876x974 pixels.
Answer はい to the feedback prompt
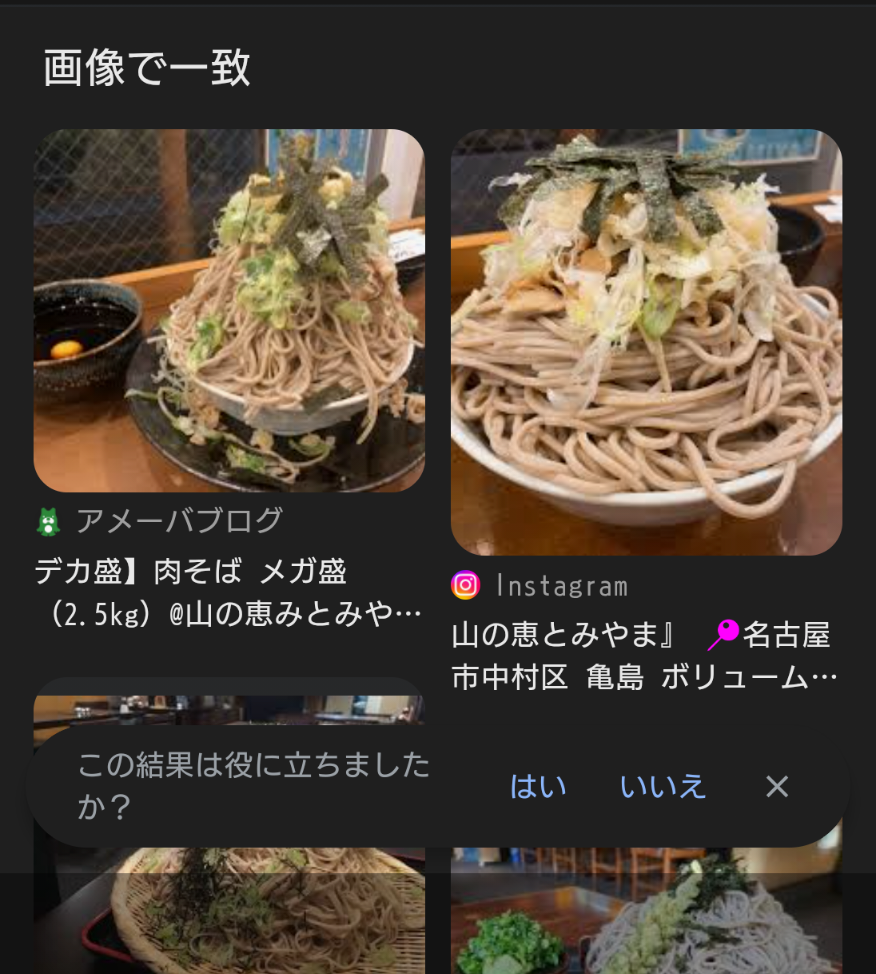538,787
